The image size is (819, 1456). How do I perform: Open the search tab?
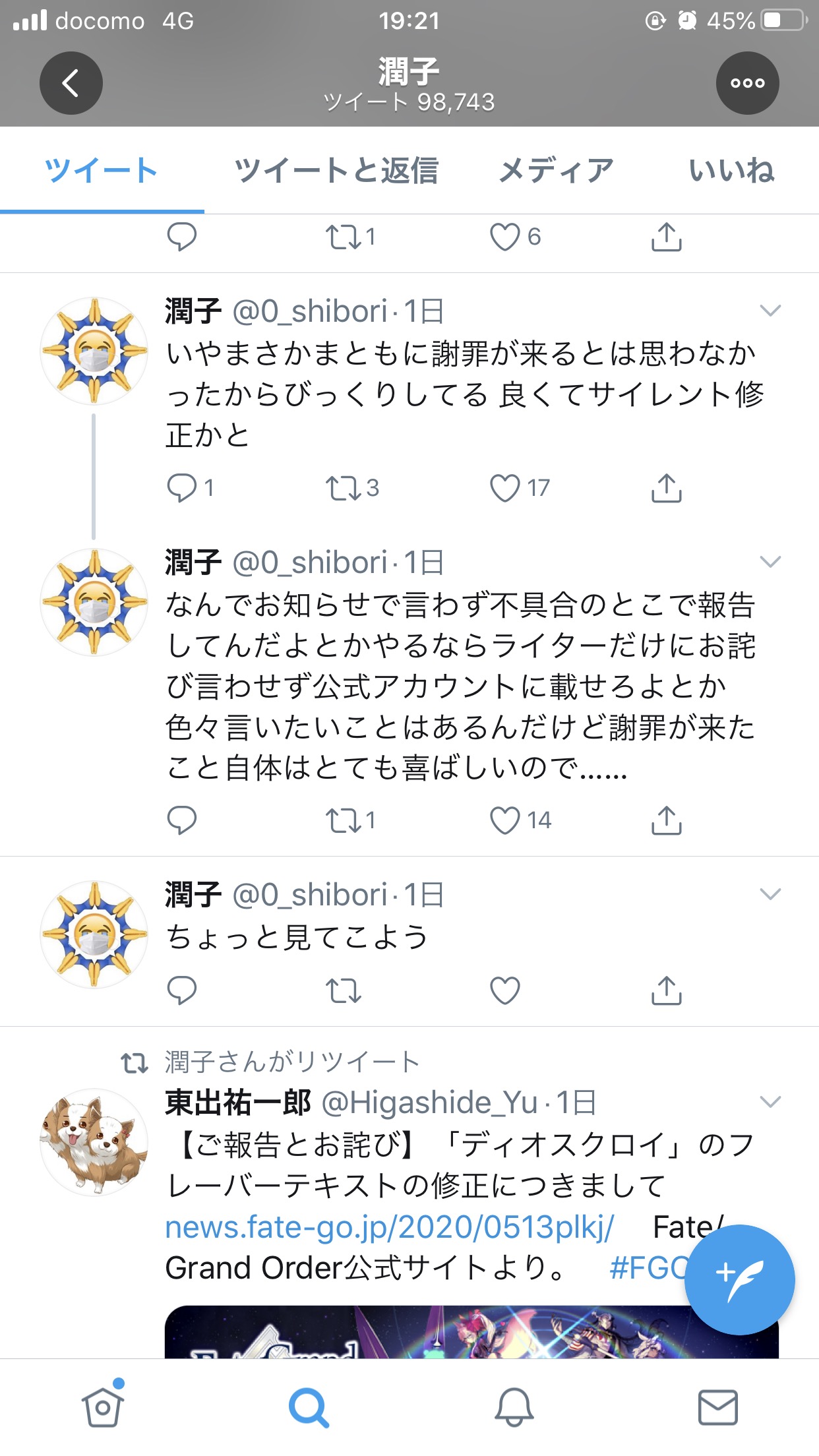pos(309,1407)
